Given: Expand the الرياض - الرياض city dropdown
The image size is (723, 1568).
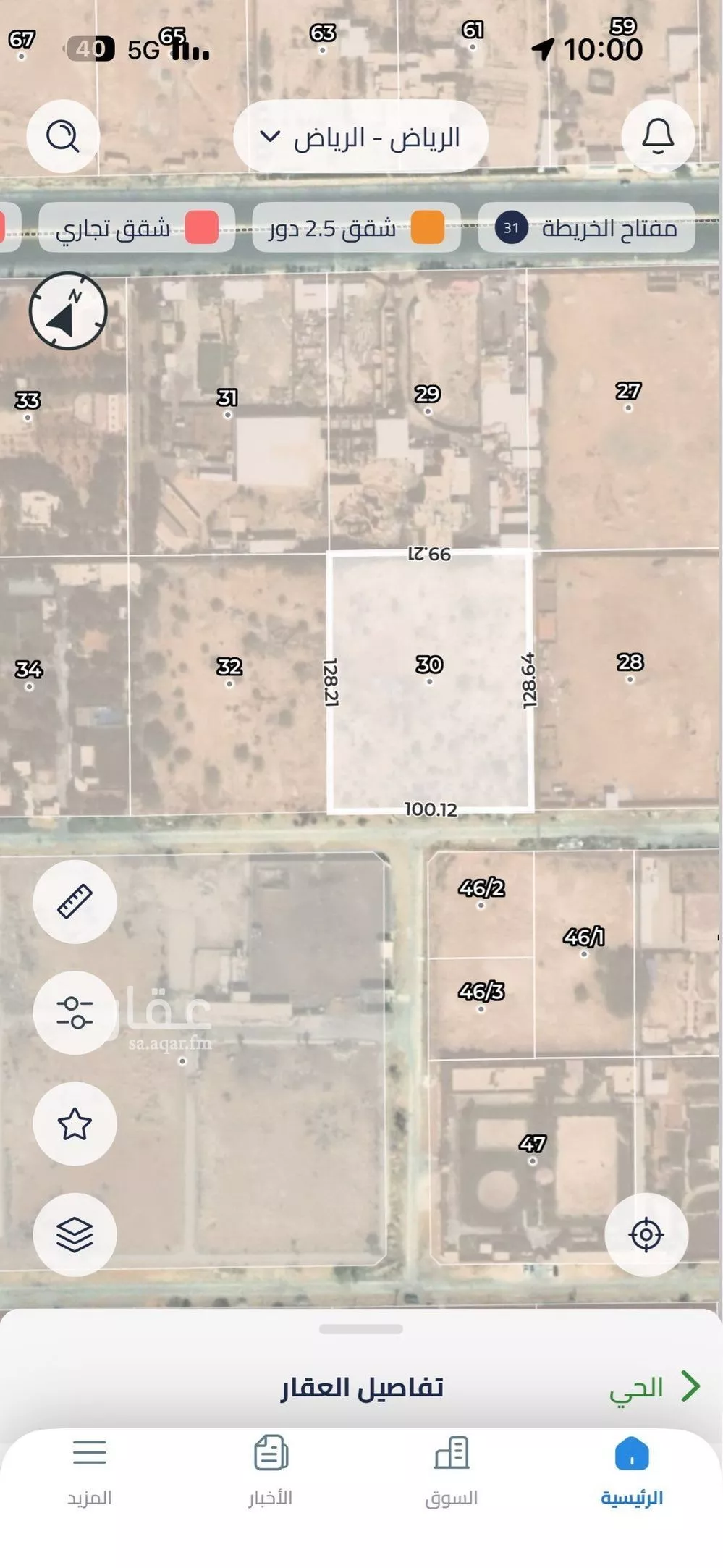Looking at the screenshot, I should point(360,137).
